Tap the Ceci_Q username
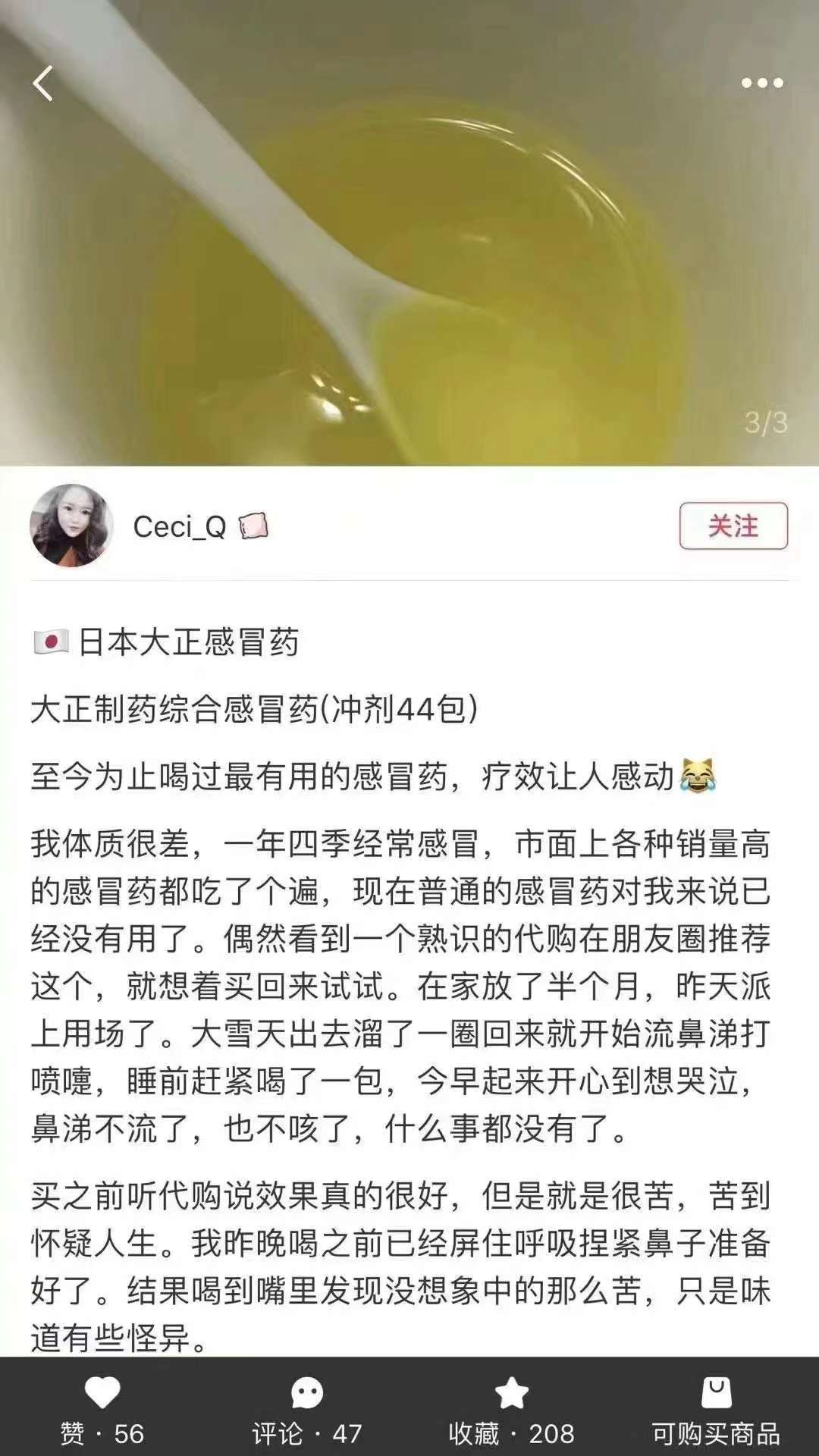Viewport: 819px width, 1456px height. (x=180, y=526)
